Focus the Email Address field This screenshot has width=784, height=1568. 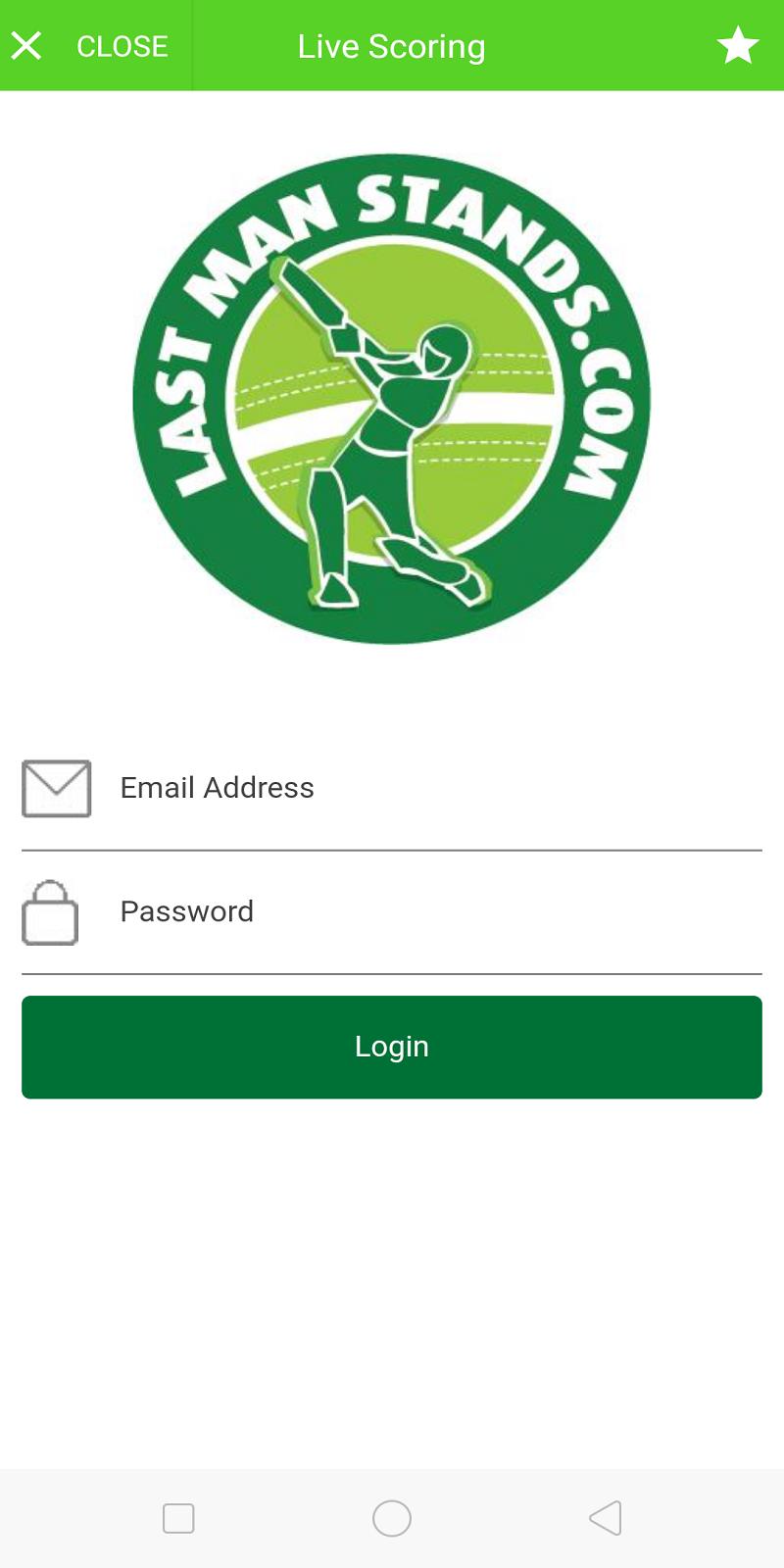tap(431, 788)
